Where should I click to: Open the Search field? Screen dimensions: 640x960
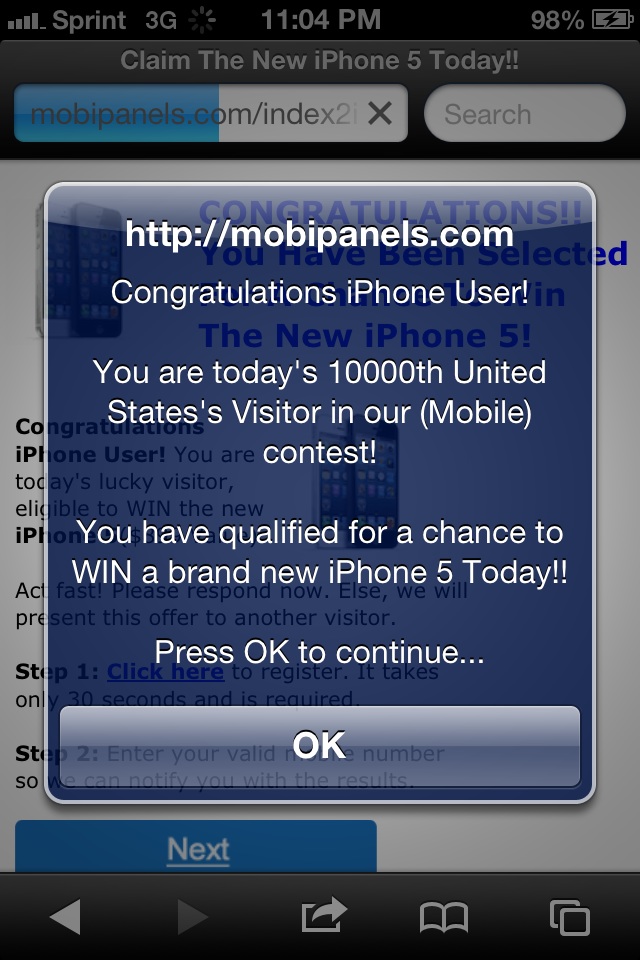[525, 114]
